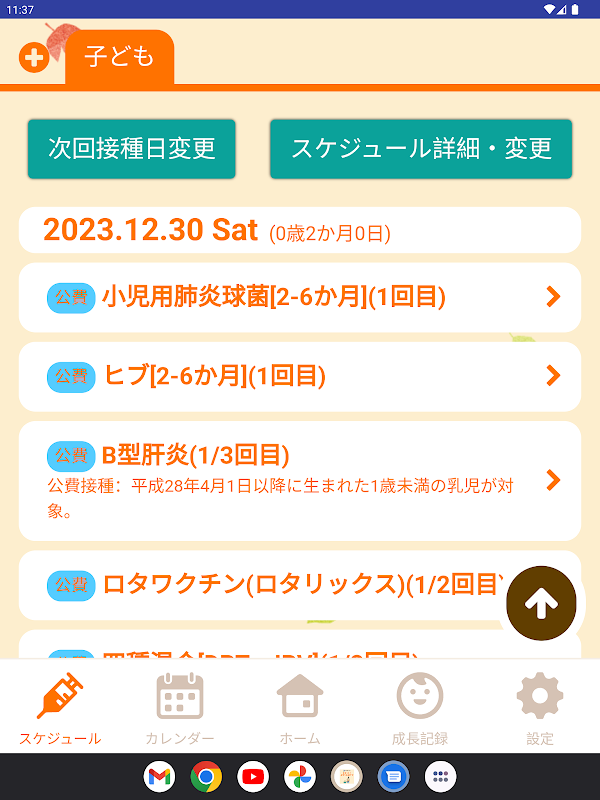
Task: Switch to the カレンダー tab
Action: tap(180, 710)
